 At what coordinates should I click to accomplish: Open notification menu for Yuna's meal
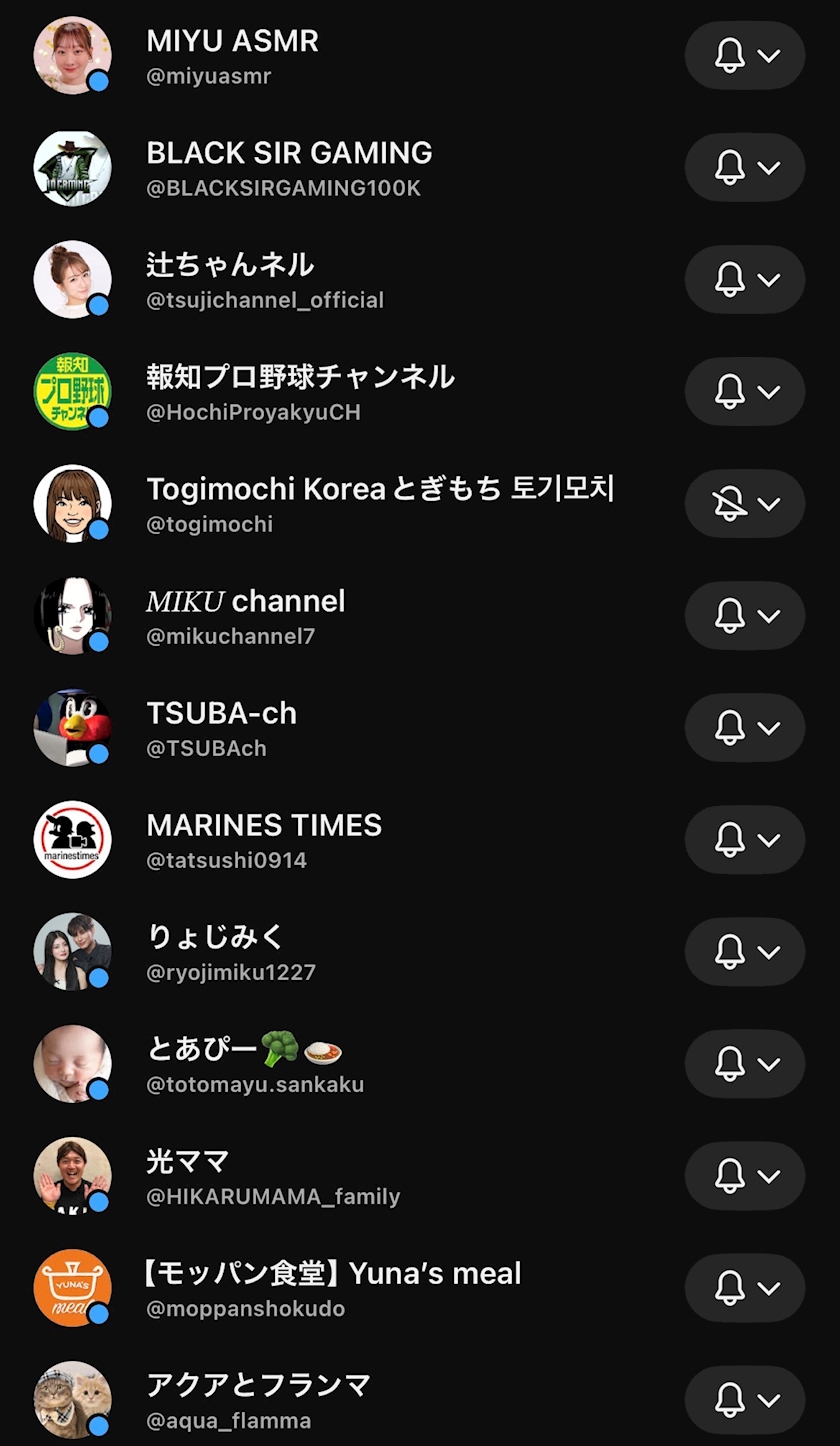point(745,1288)
